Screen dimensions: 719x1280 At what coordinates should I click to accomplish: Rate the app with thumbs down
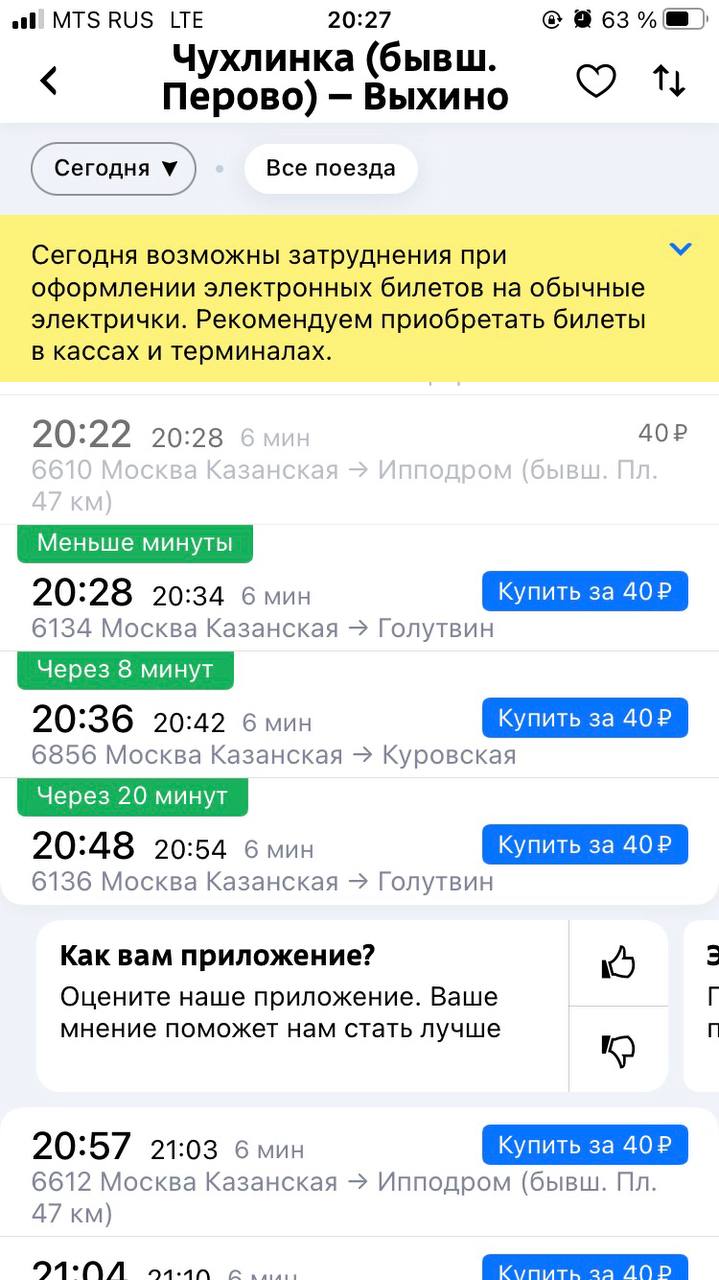coord(619,1049)
